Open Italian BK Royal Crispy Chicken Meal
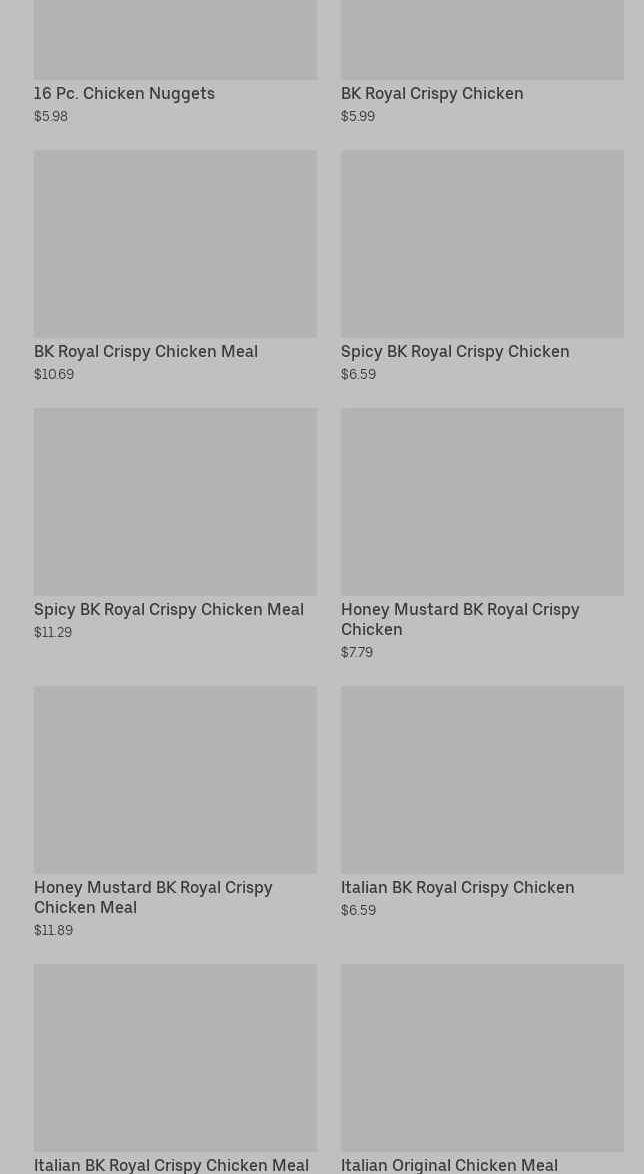The width and height of the screenshot is (644, 1174). click(175, 1069)
